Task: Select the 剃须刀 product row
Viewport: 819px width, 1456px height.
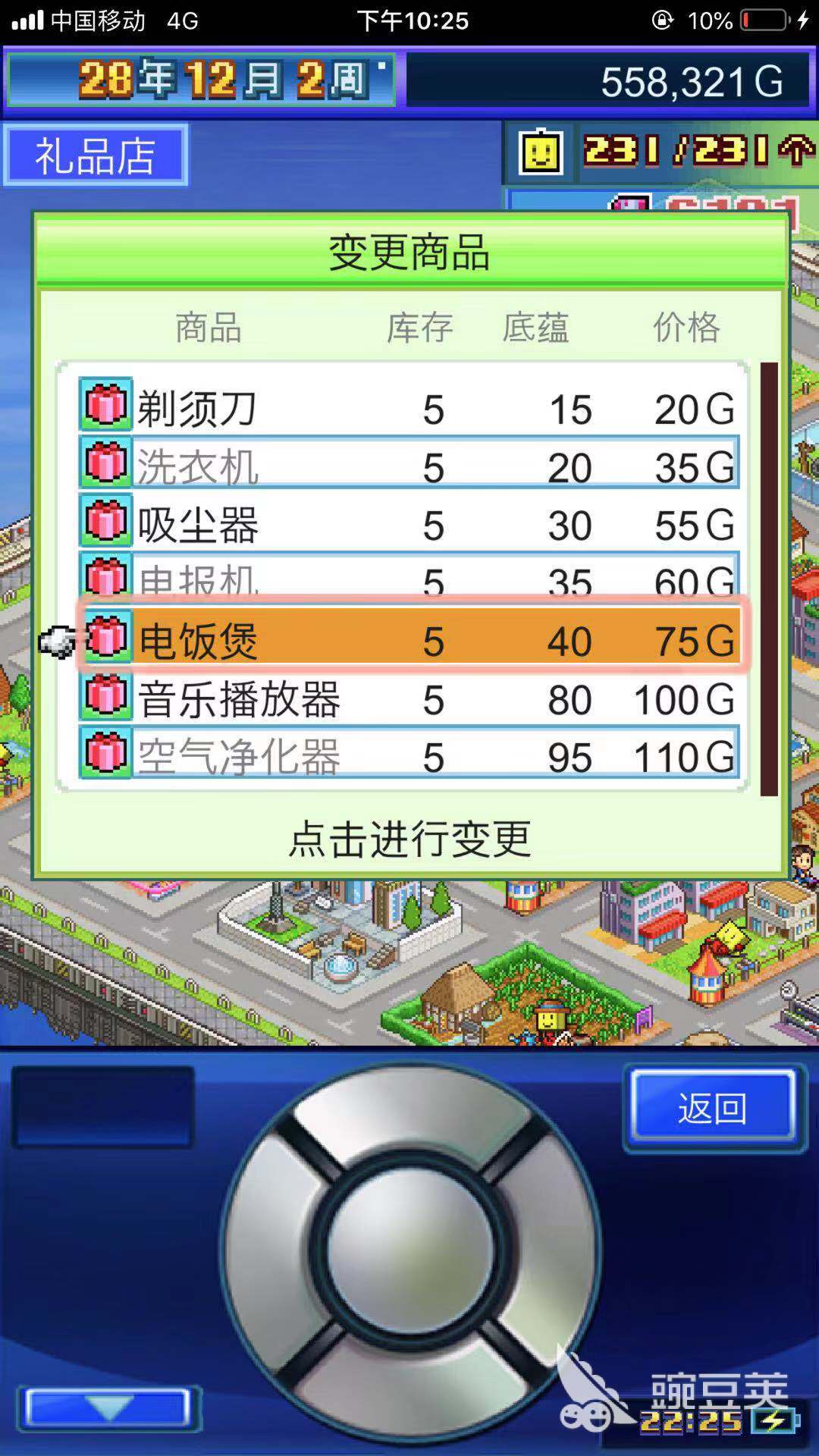Action: click(409, 409)
